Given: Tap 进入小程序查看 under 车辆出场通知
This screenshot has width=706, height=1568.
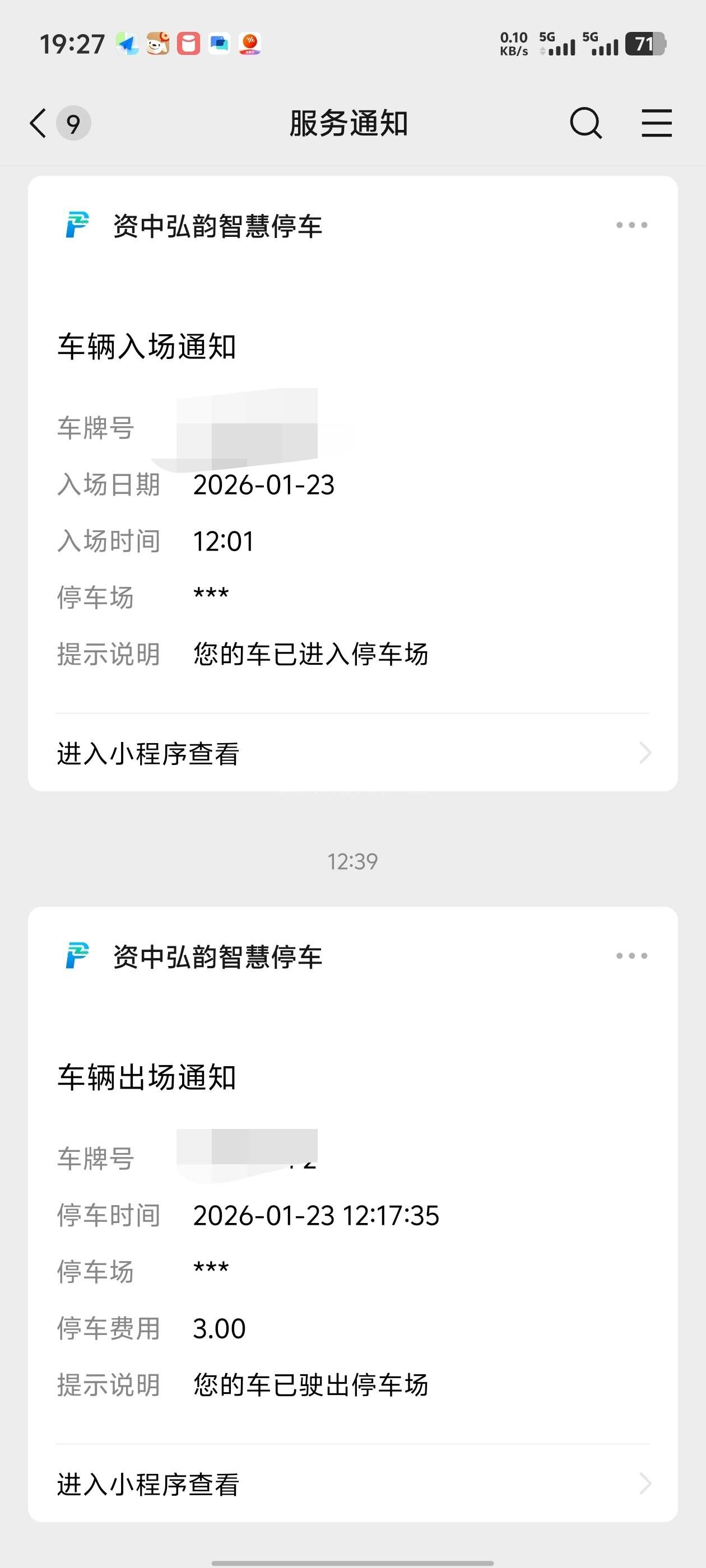Looking at the screenshot, I should [x=352, y=1484].
